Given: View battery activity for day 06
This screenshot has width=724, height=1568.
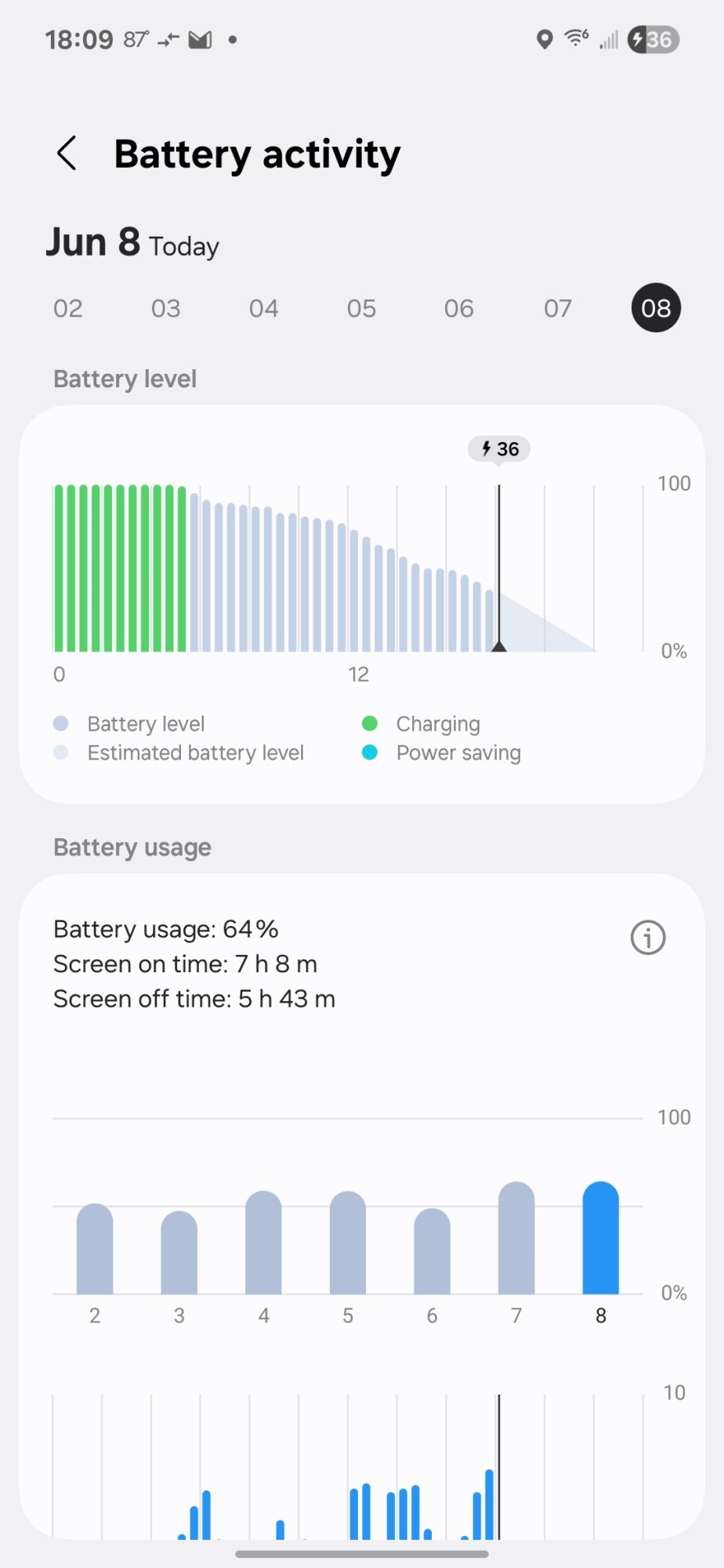Looking at the screenshot, I should coord(459,308).
